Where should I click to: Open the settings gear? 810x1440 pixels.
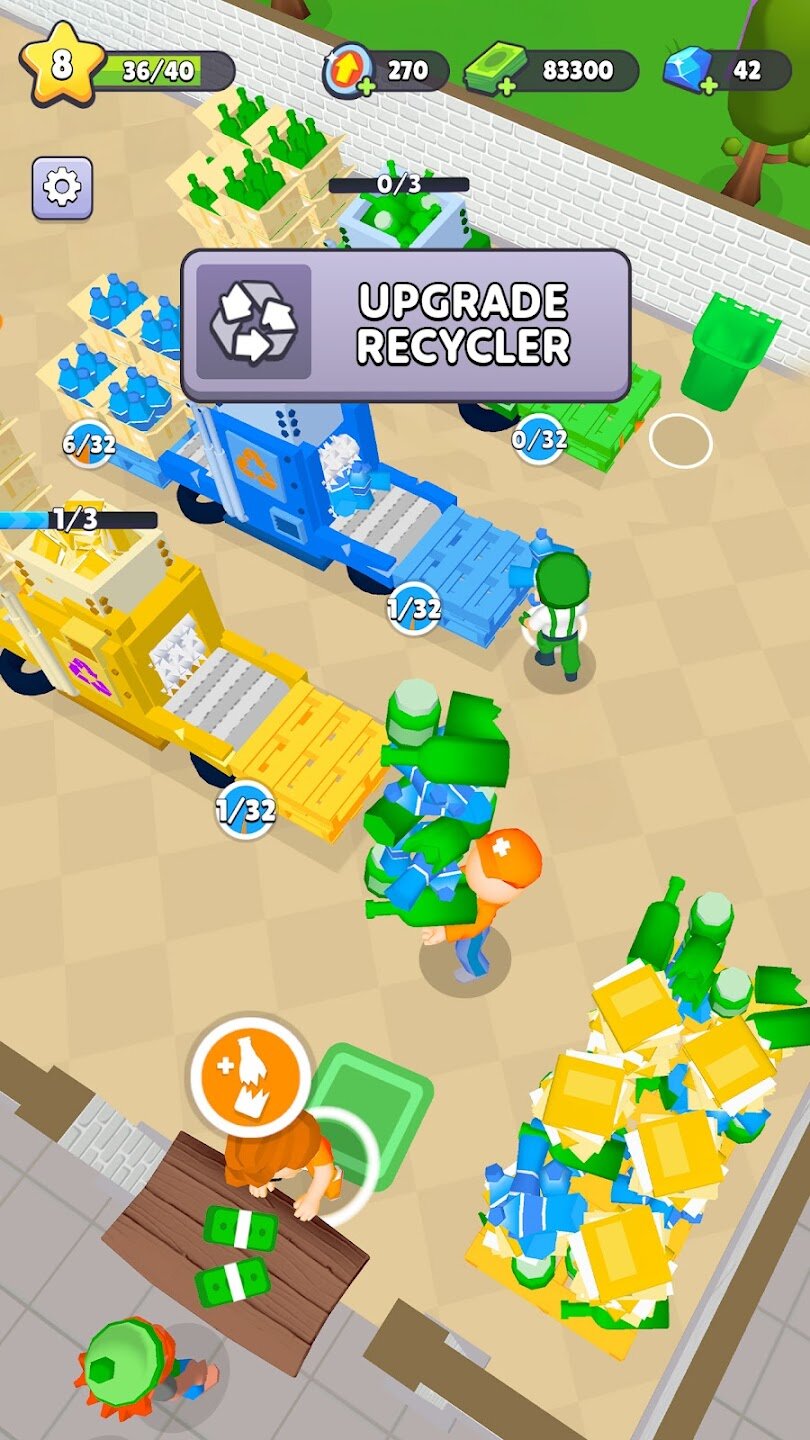tap(62, 187)
